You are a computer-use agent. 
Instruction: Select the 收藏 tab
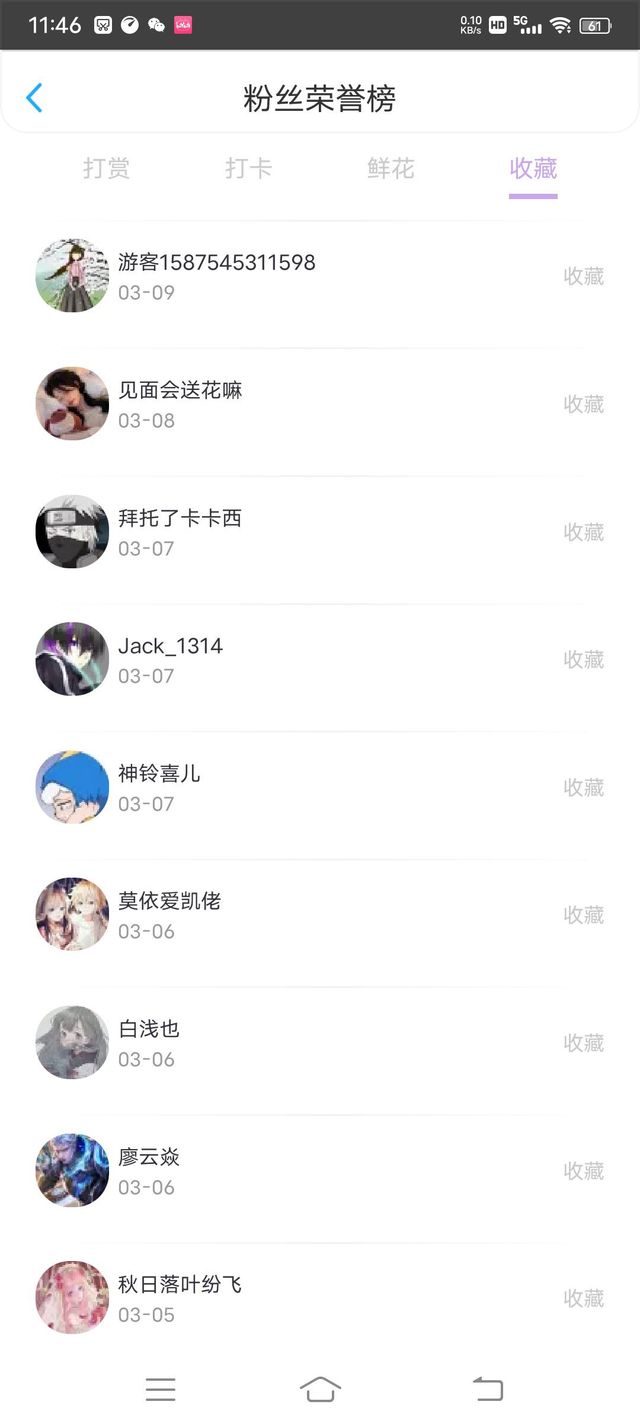(x=533, y=169)
